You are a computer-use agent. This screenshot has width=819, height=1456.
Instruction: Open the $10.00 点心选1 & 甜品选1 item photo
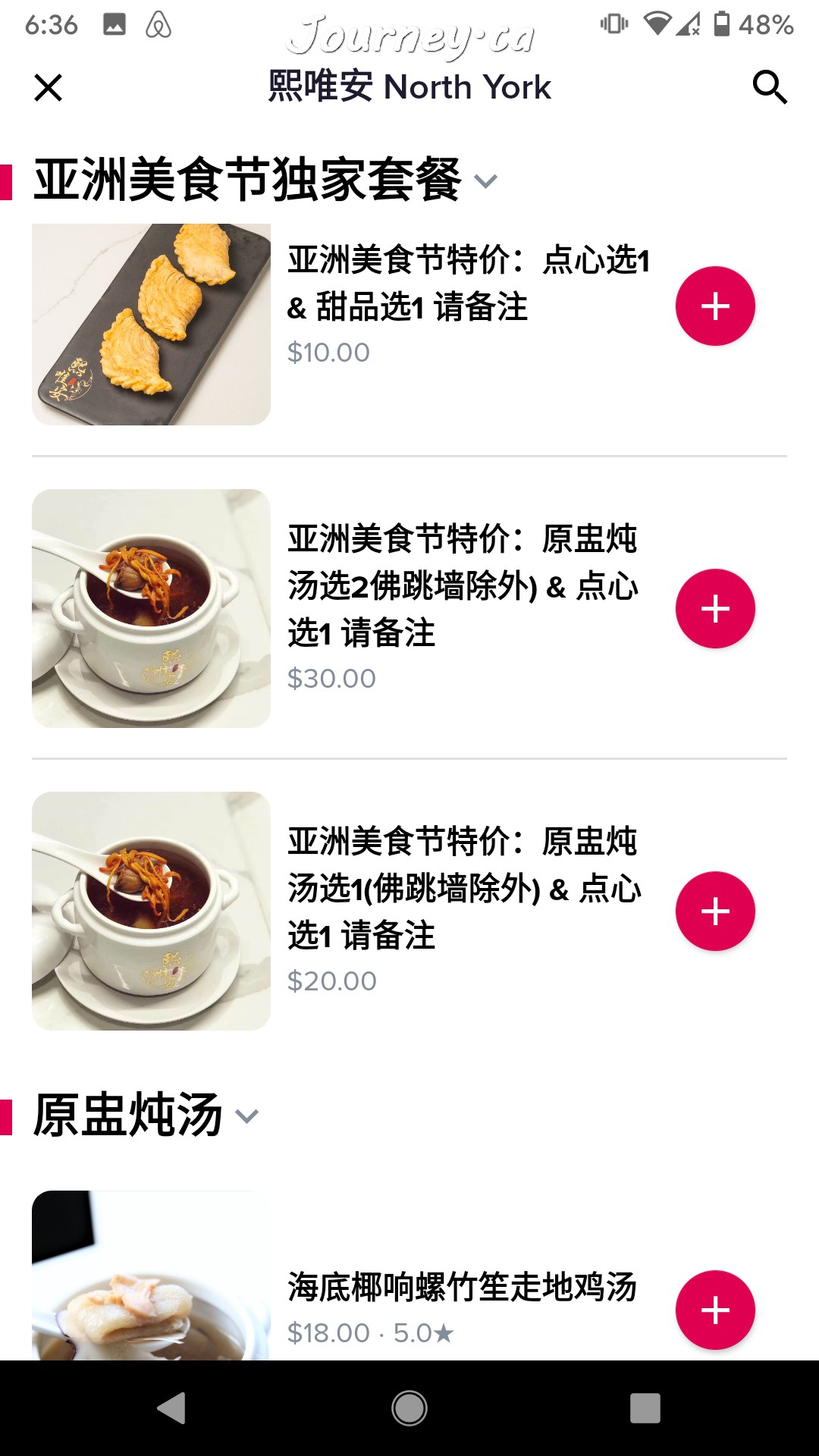pyautogui.click(x=151, y=325)
